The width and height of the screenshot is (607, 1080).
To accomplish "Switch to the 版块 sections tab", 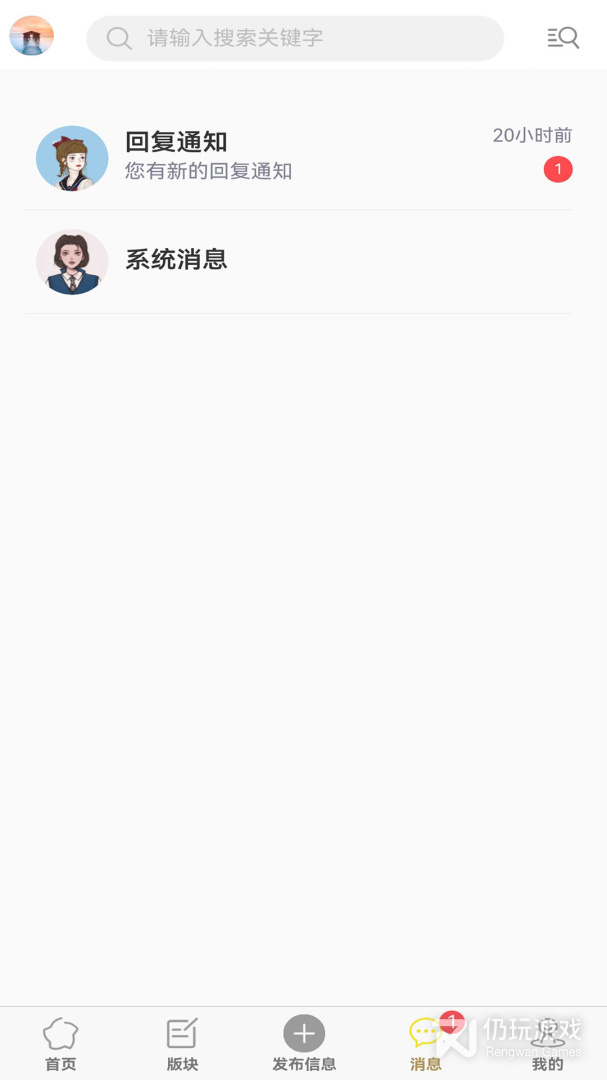I will click(x=182, y=1043).
